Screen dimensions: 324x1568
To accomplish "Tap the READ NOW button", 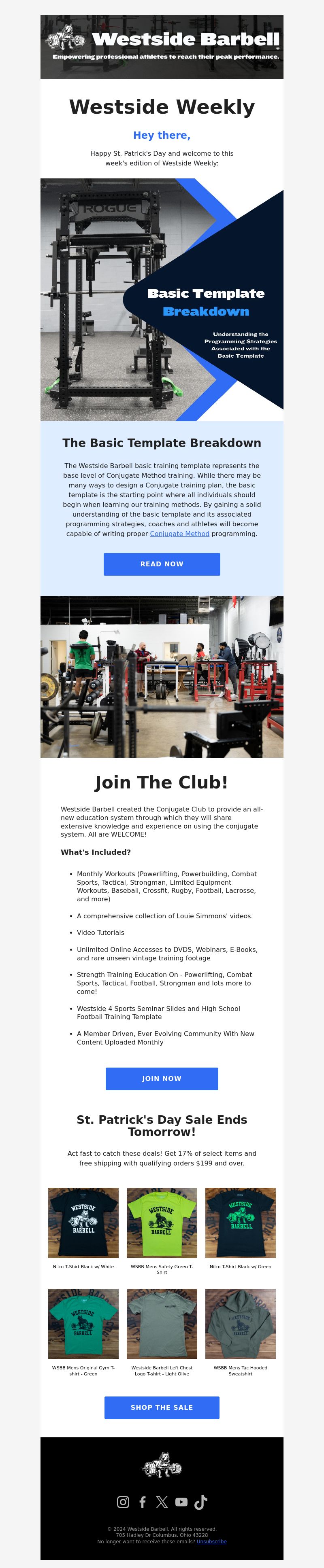I will click(x=161, y=564).
